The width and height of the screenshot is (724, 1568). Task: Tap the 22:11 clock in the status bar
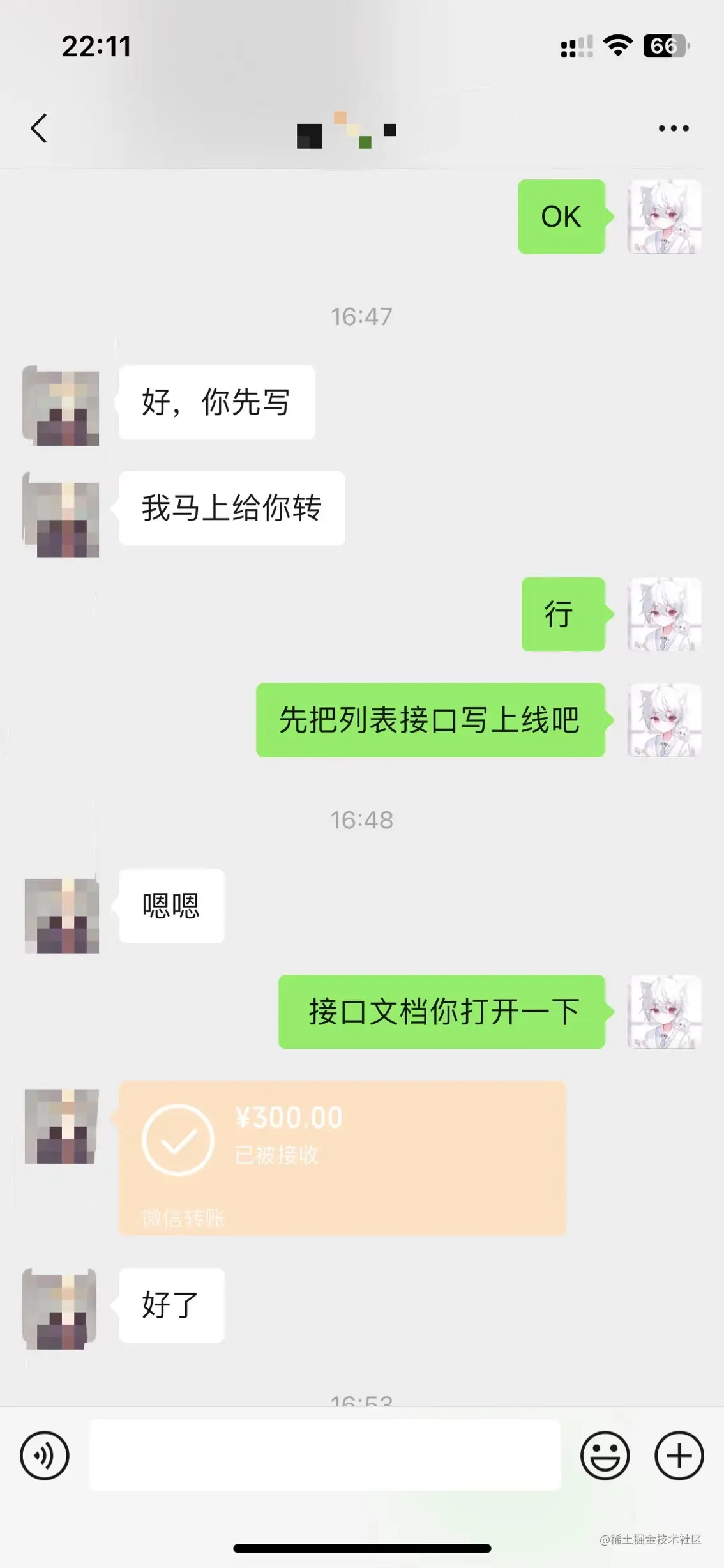click(x=97, y=46)
